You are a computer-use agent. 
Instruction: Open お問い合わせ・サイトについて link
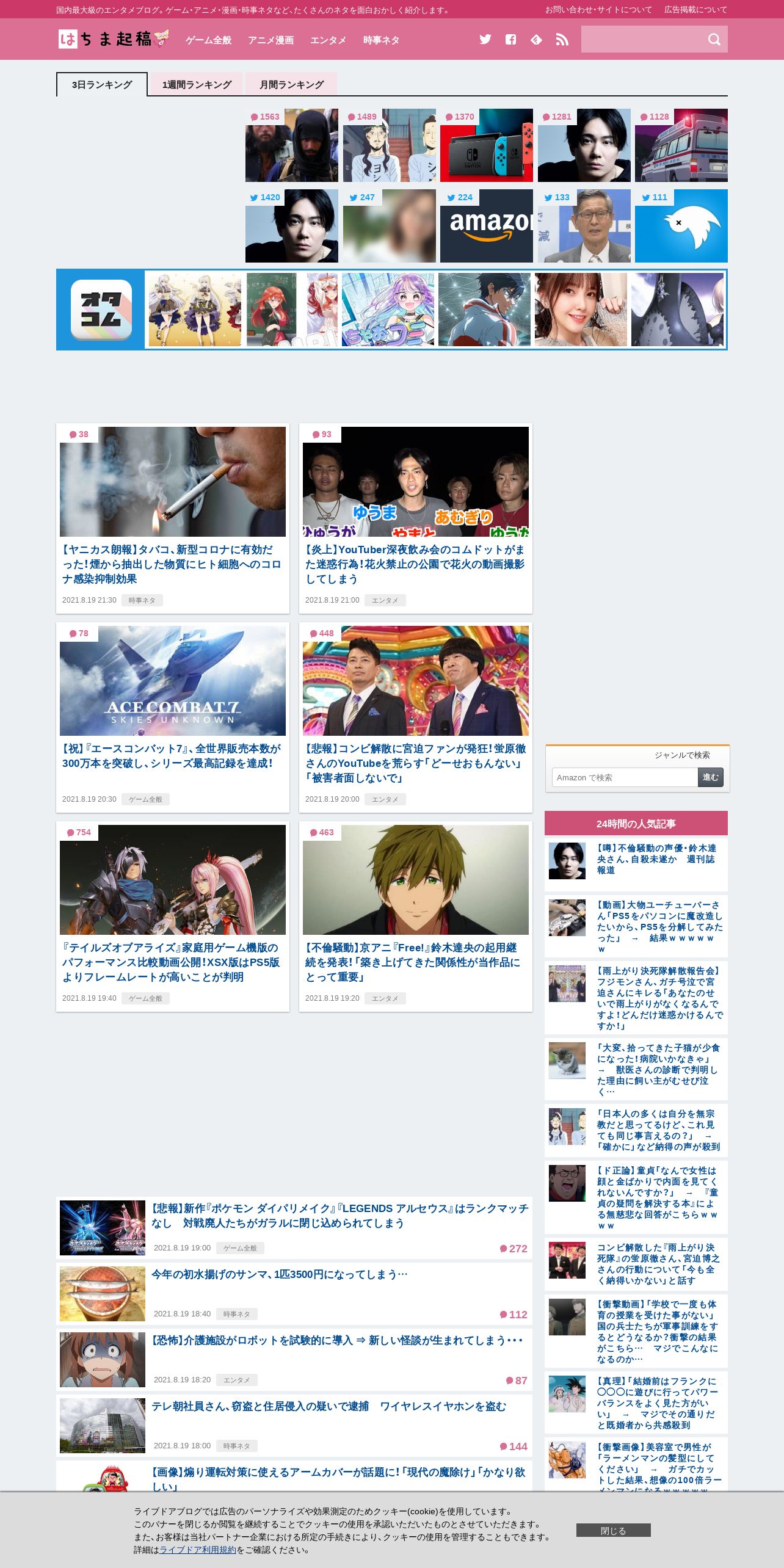pos(598,10)
